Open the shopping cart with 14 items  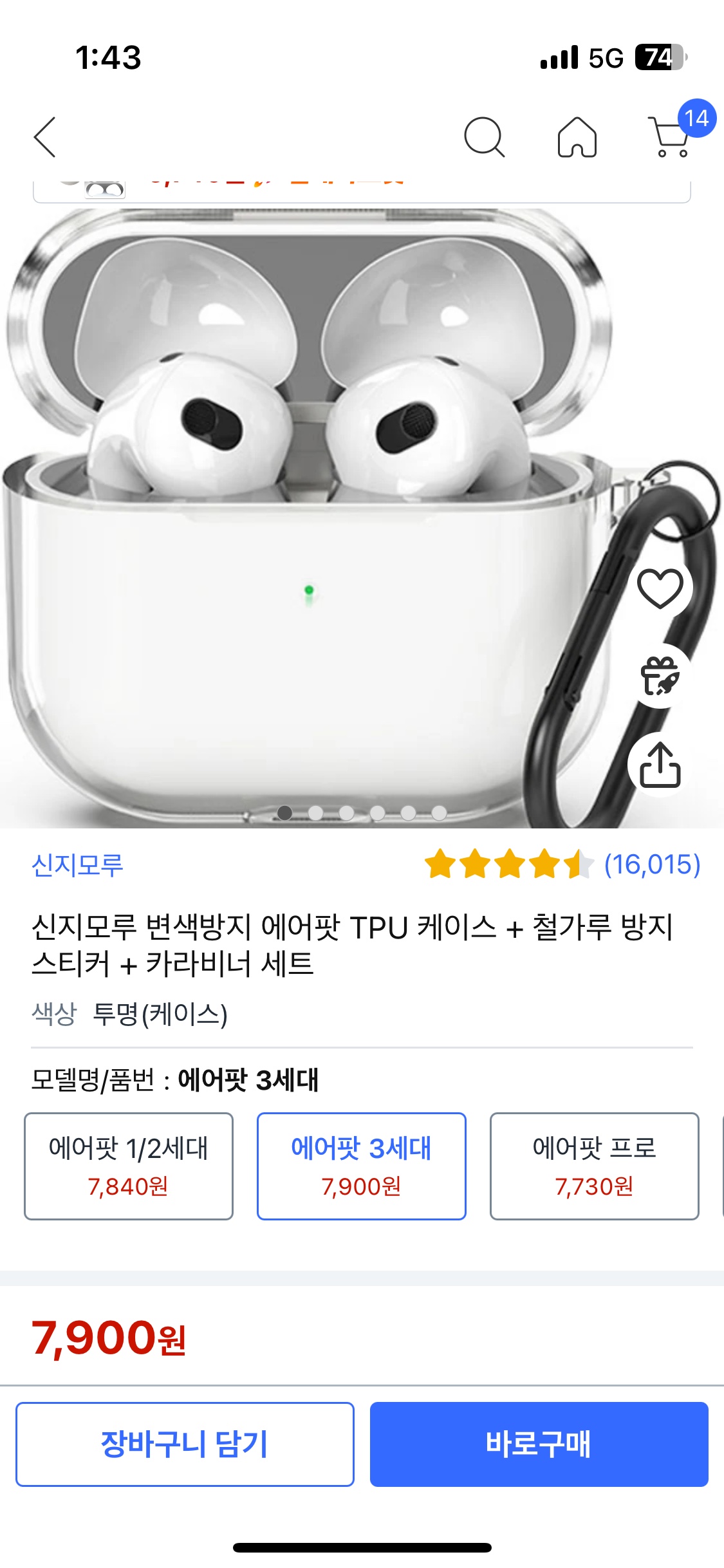[671, 137]
